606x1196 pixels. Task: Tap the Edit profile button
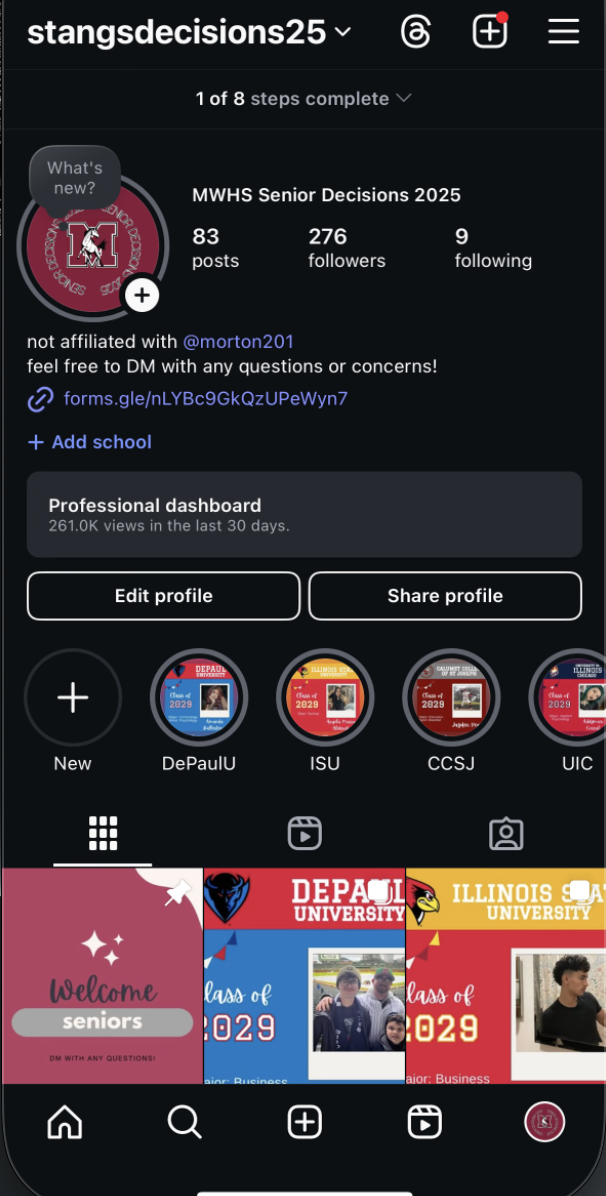pos(163,596)
